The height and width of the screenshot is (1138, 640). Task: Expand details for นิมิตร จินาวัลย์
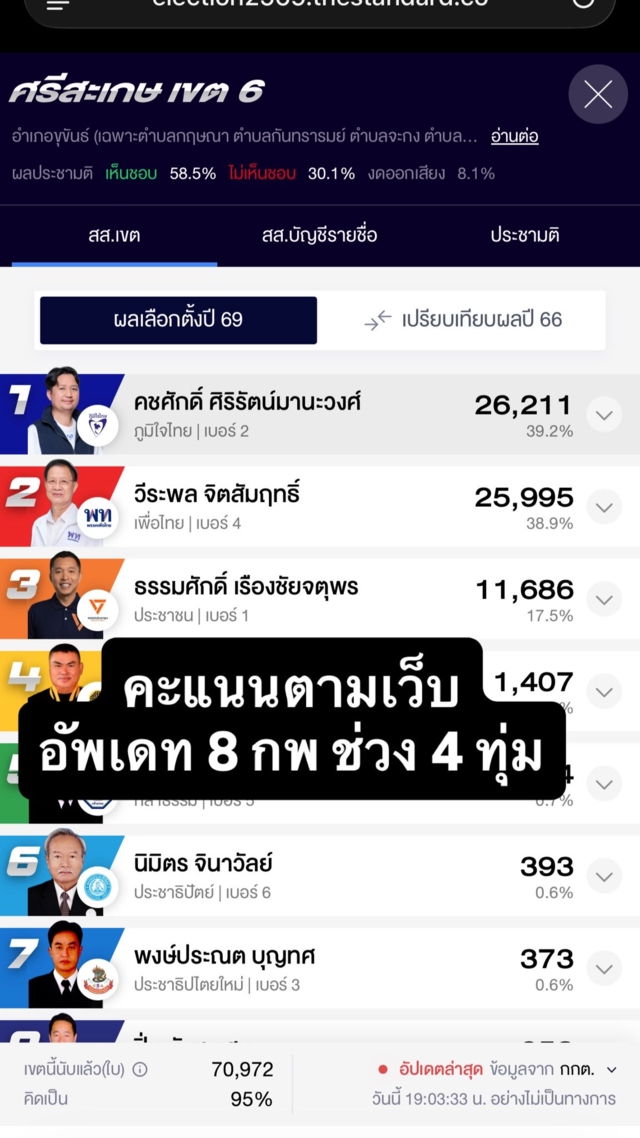point(604,876)
